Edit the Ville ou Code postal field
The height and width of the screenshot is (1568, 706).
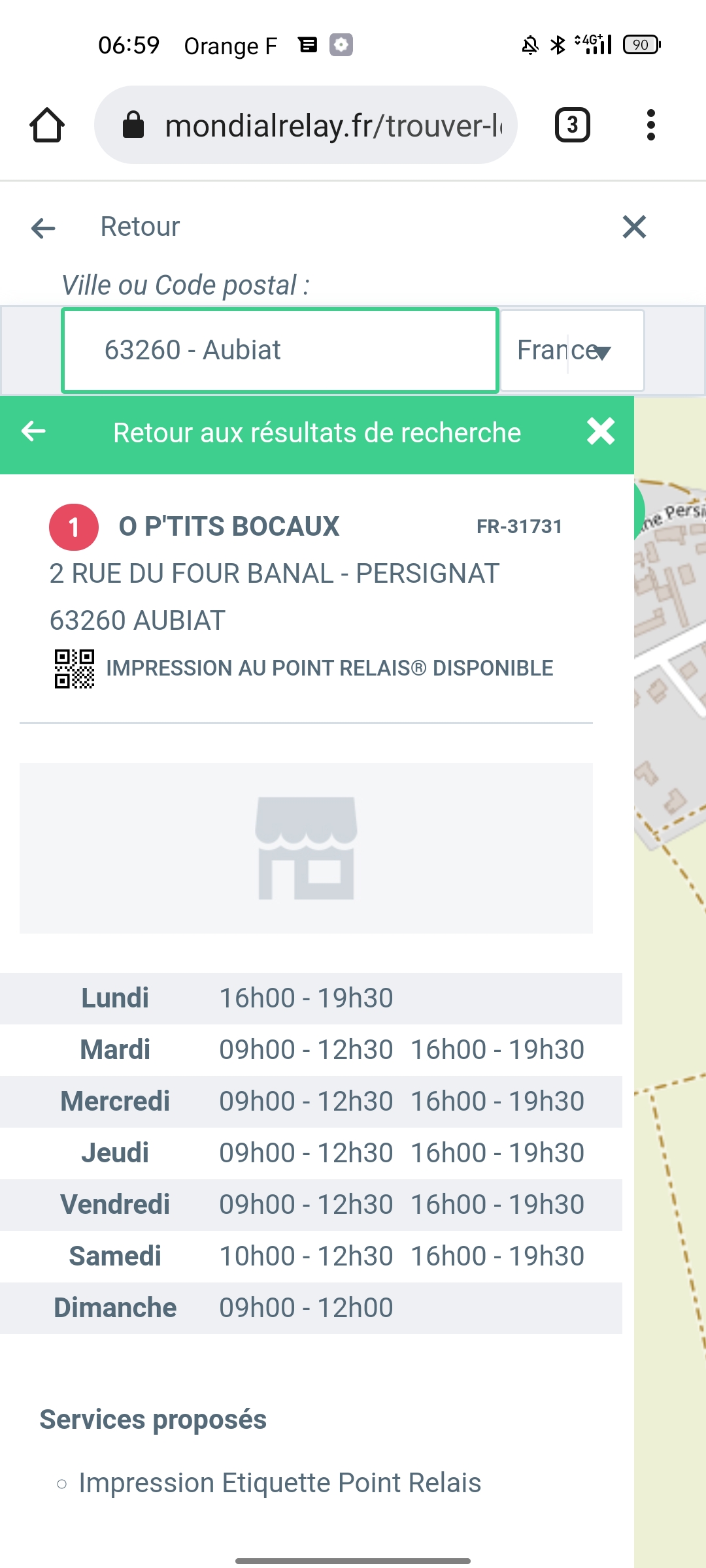click(280, 350)
